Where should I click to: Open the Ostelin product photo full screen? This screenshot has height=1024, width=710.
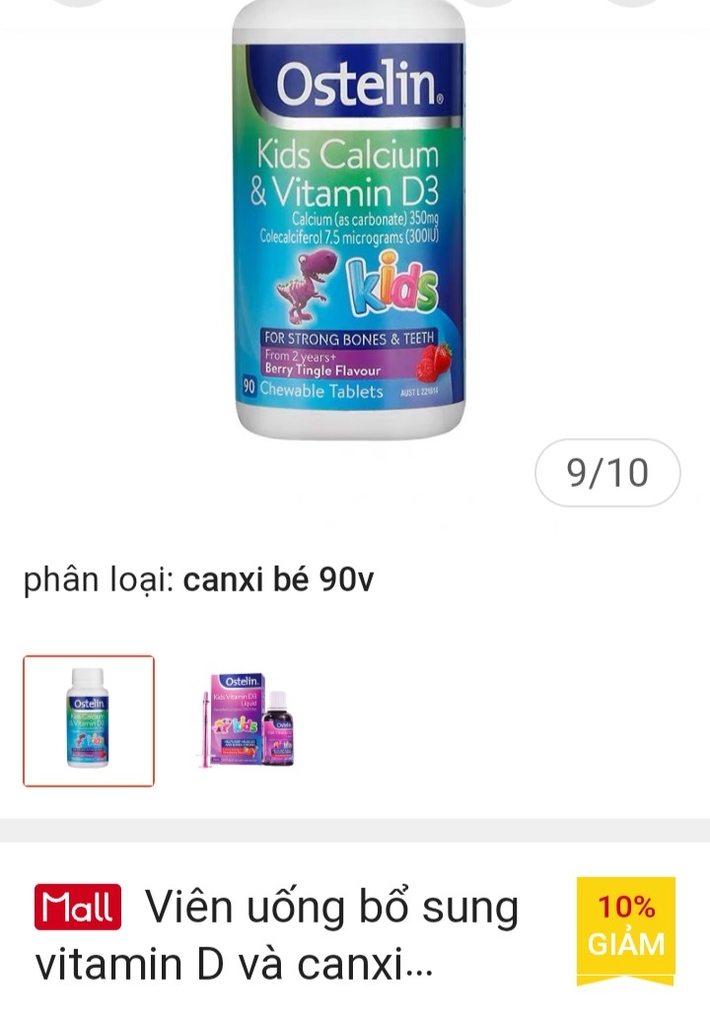point(349,220)
